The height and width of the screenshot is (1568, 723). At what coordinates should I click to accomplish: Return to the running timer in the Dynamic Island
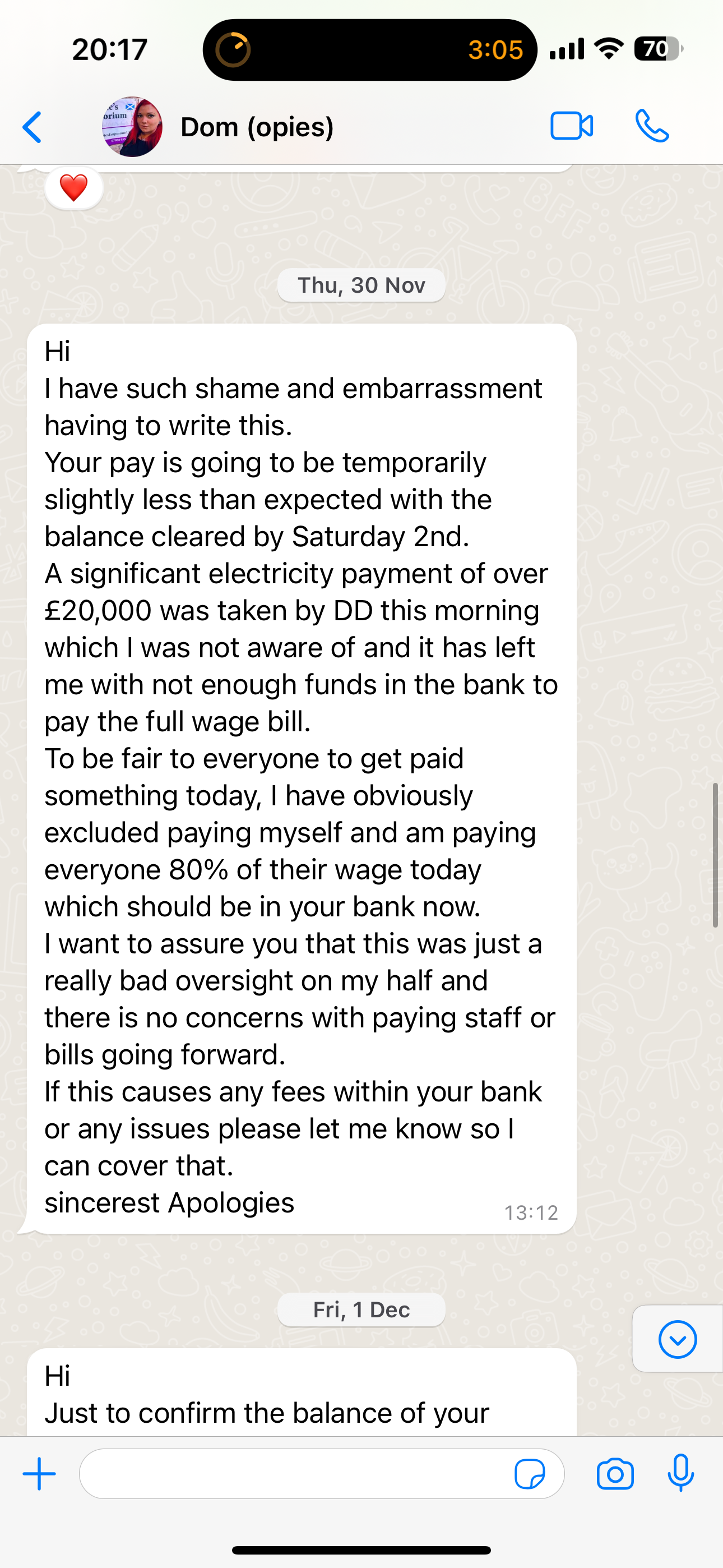point(369,49)
